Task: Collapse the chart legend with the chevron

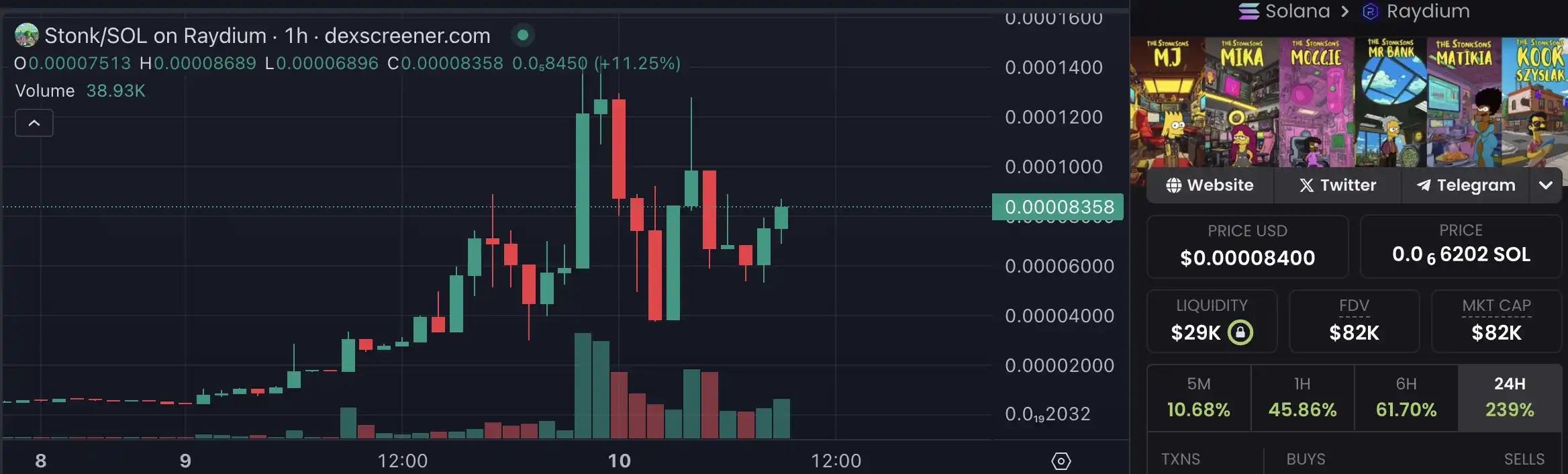Action: [x=34, y=124]
